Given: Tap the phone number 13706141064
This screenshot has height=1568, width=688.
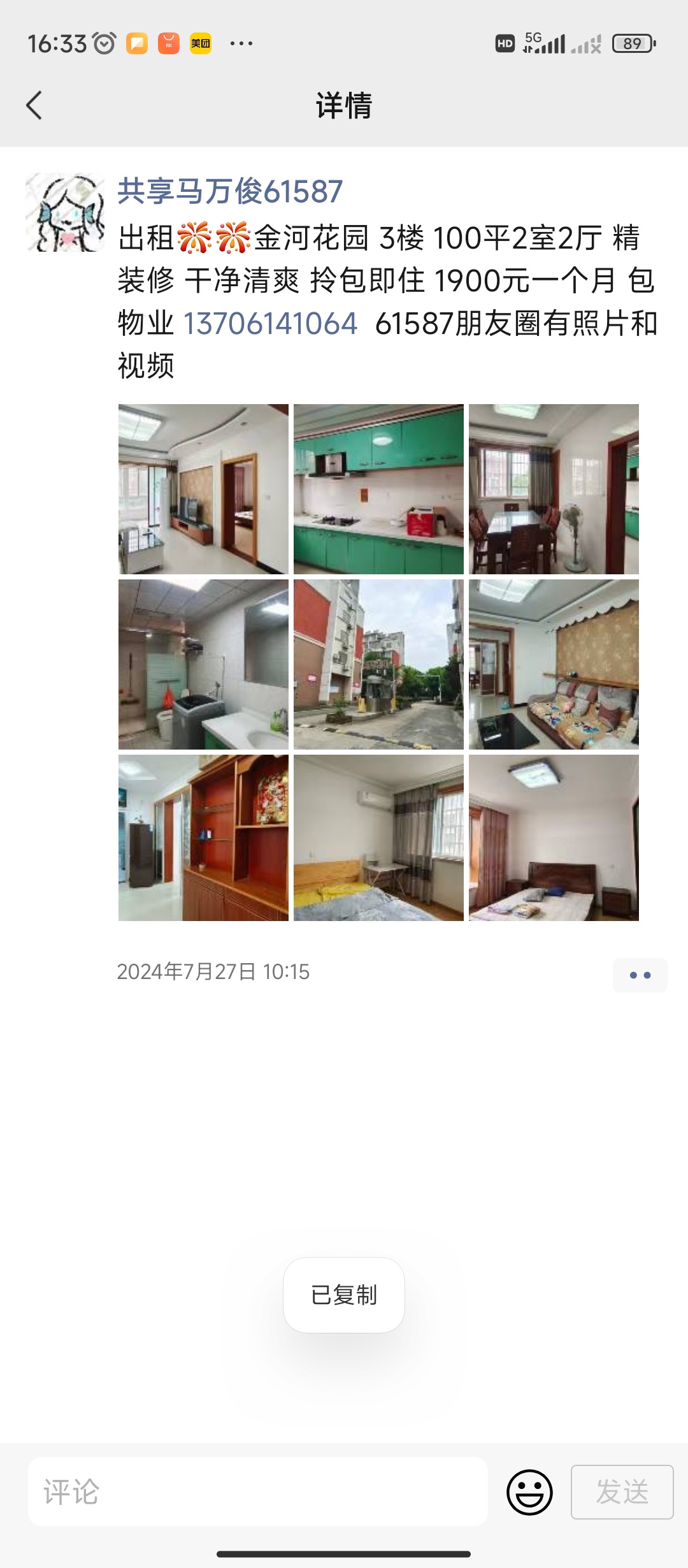Looking at the screenshot, I should point(270,323).
